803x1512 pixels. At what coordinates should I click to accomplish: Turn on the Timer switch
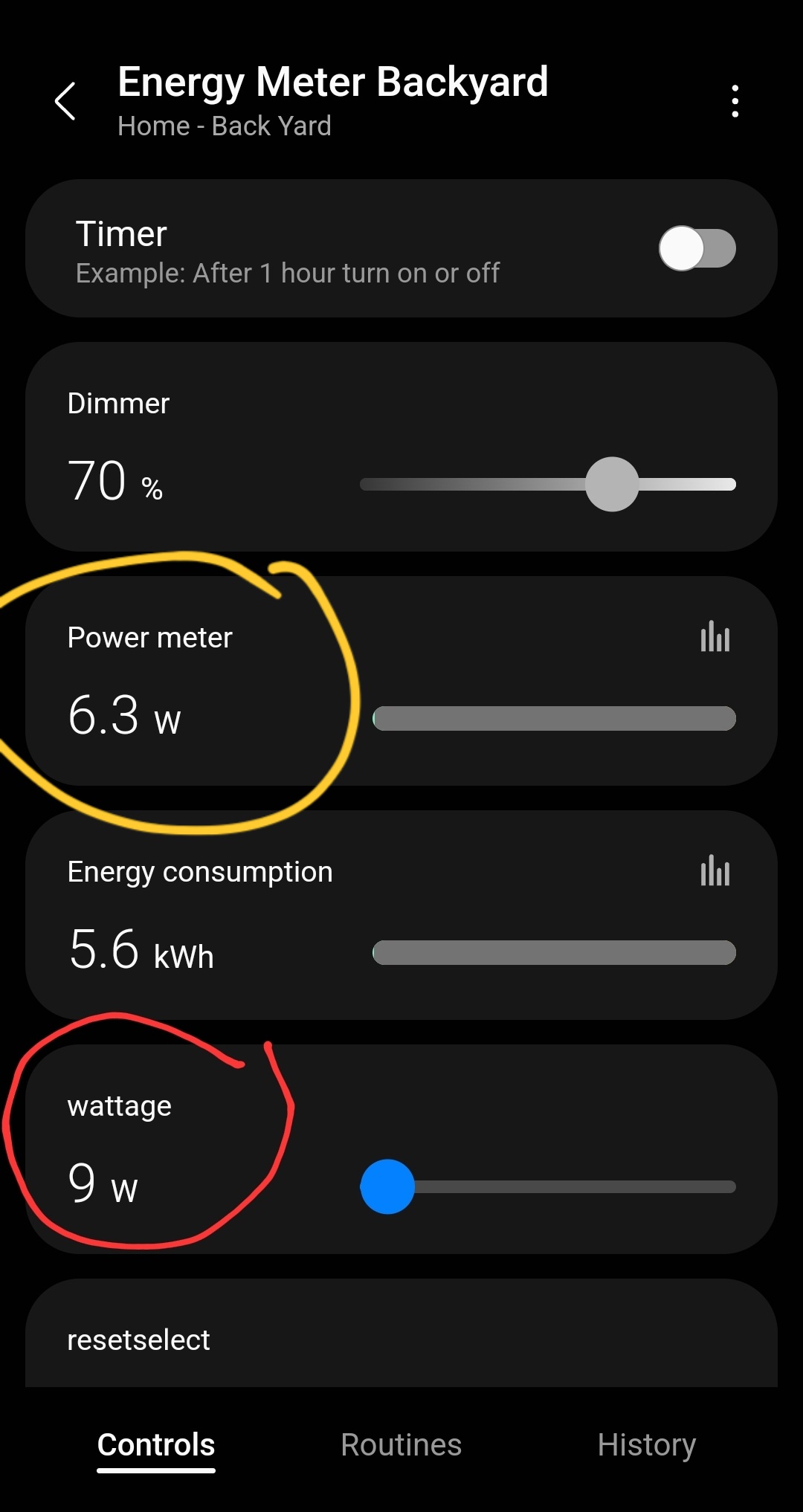[x=697, y=248]
